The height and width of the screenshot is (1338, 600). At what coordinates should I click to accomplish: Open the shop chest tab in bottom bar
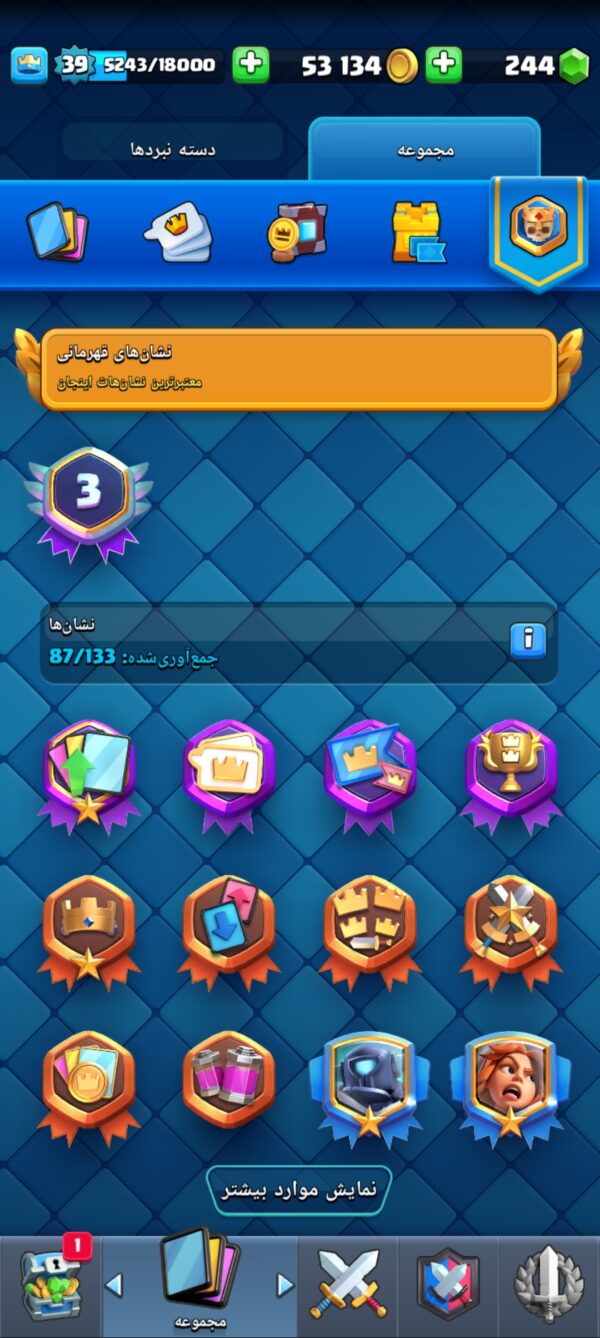[x=52, y=1286]
